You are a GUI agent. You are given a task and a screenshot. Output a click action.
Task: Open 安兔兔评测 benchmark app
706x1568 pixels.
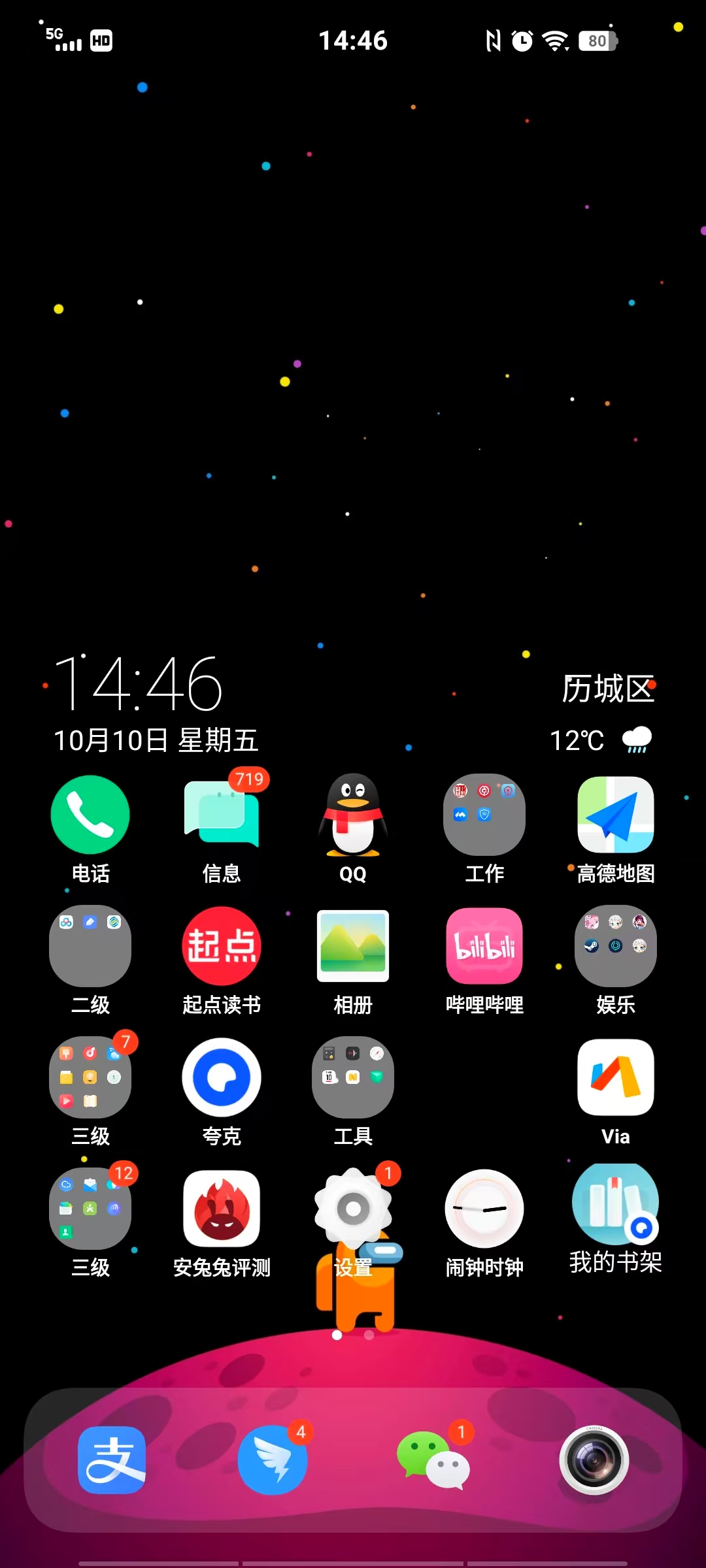222,1209
